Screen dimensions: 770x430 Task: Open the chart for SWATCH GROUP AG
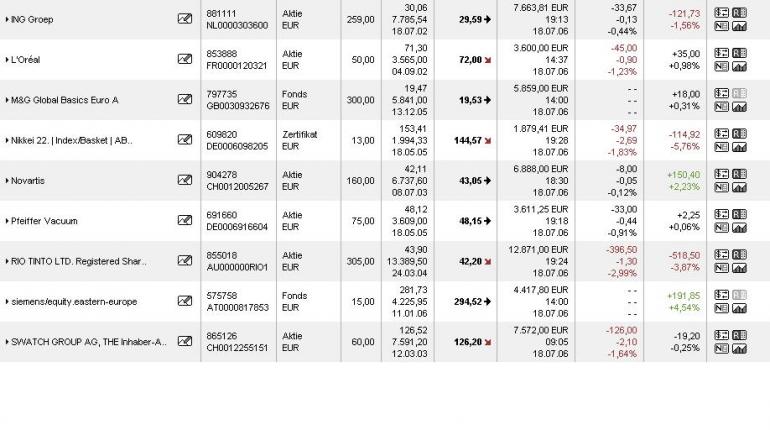pos(739,348)
